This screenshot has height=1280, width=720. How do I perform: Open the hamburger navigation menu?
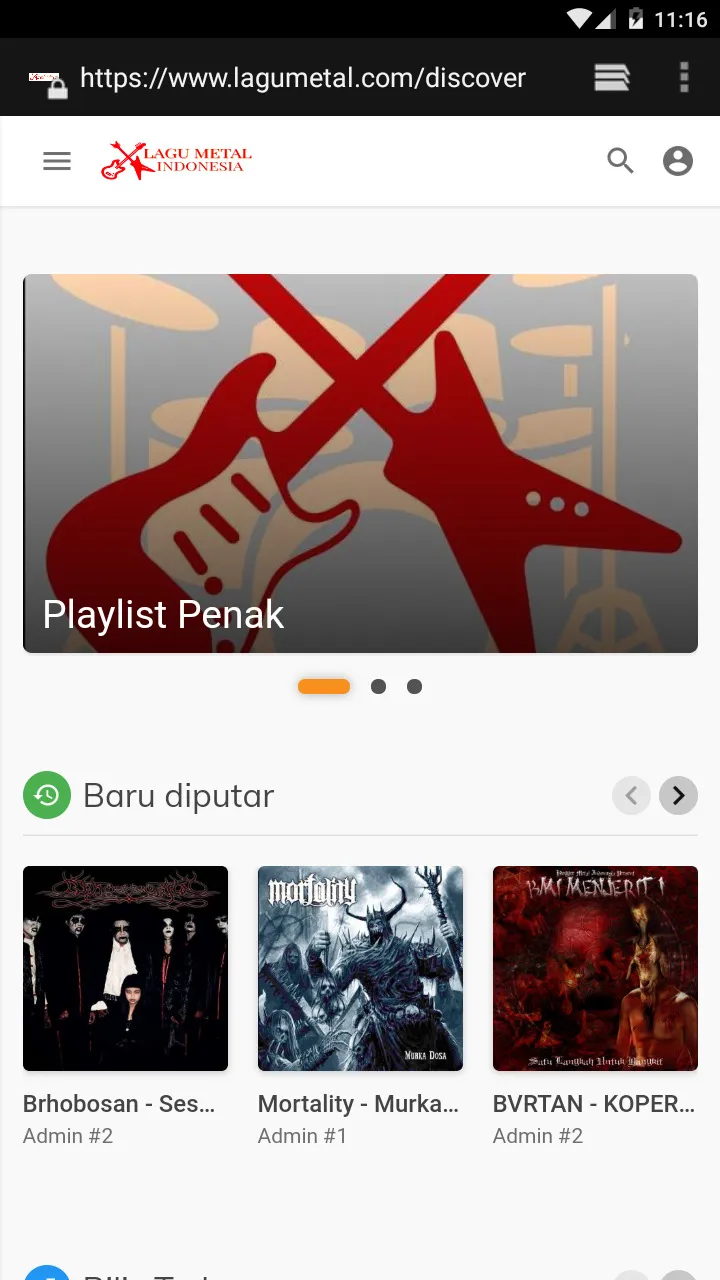56,160
